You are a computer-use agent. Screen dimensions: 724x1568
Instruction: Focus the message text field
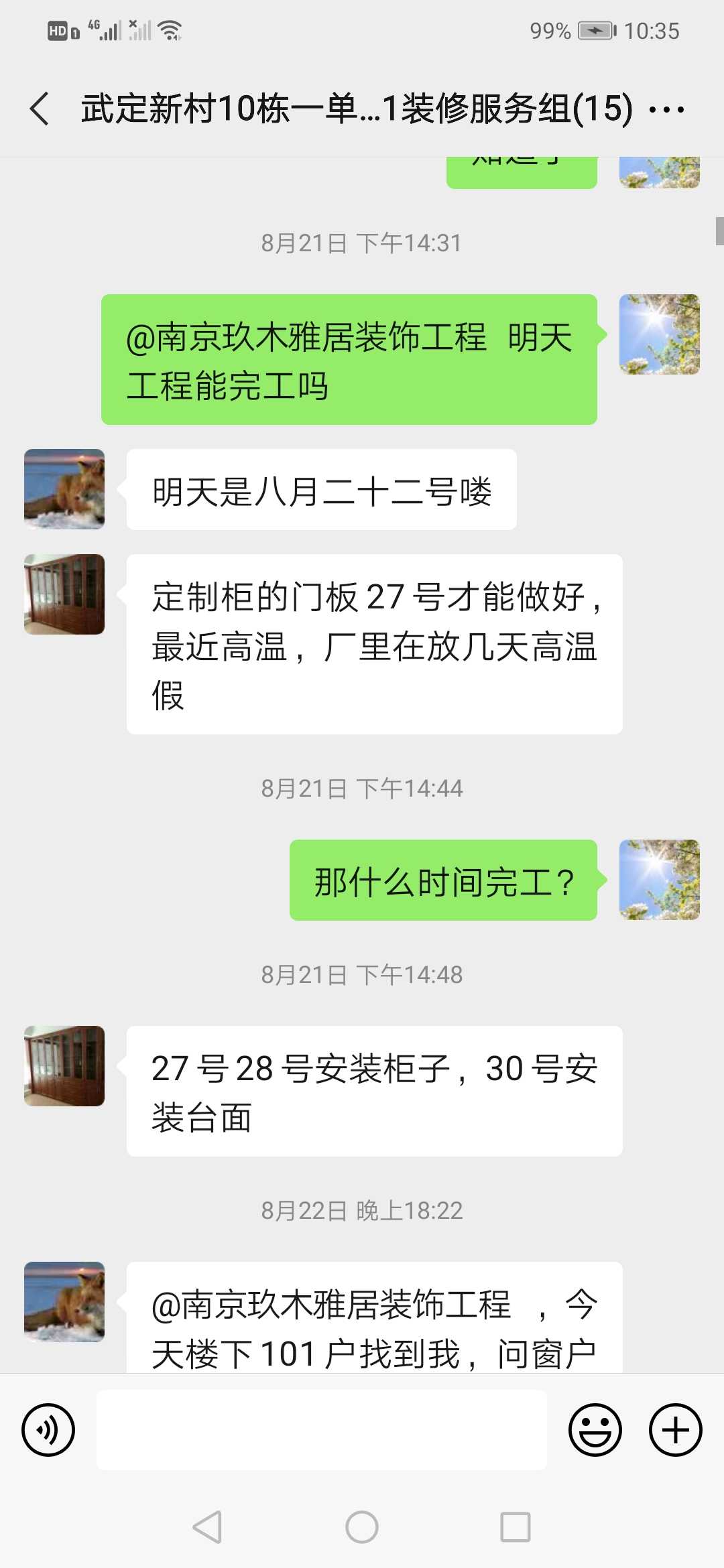[x=322, y=1429]
